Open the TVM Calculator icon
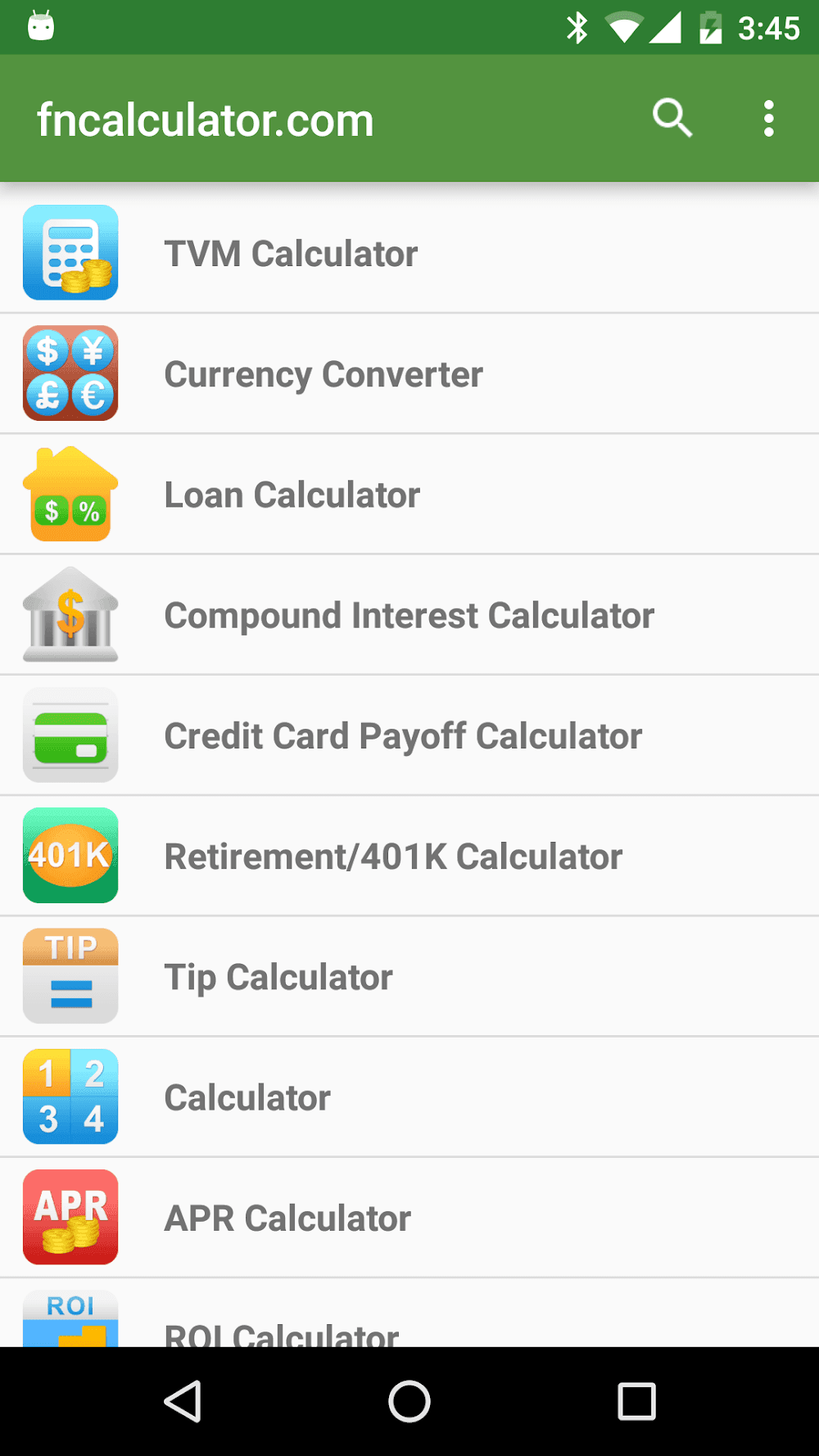Screen dimensions: 819x1456 point(70,253)
